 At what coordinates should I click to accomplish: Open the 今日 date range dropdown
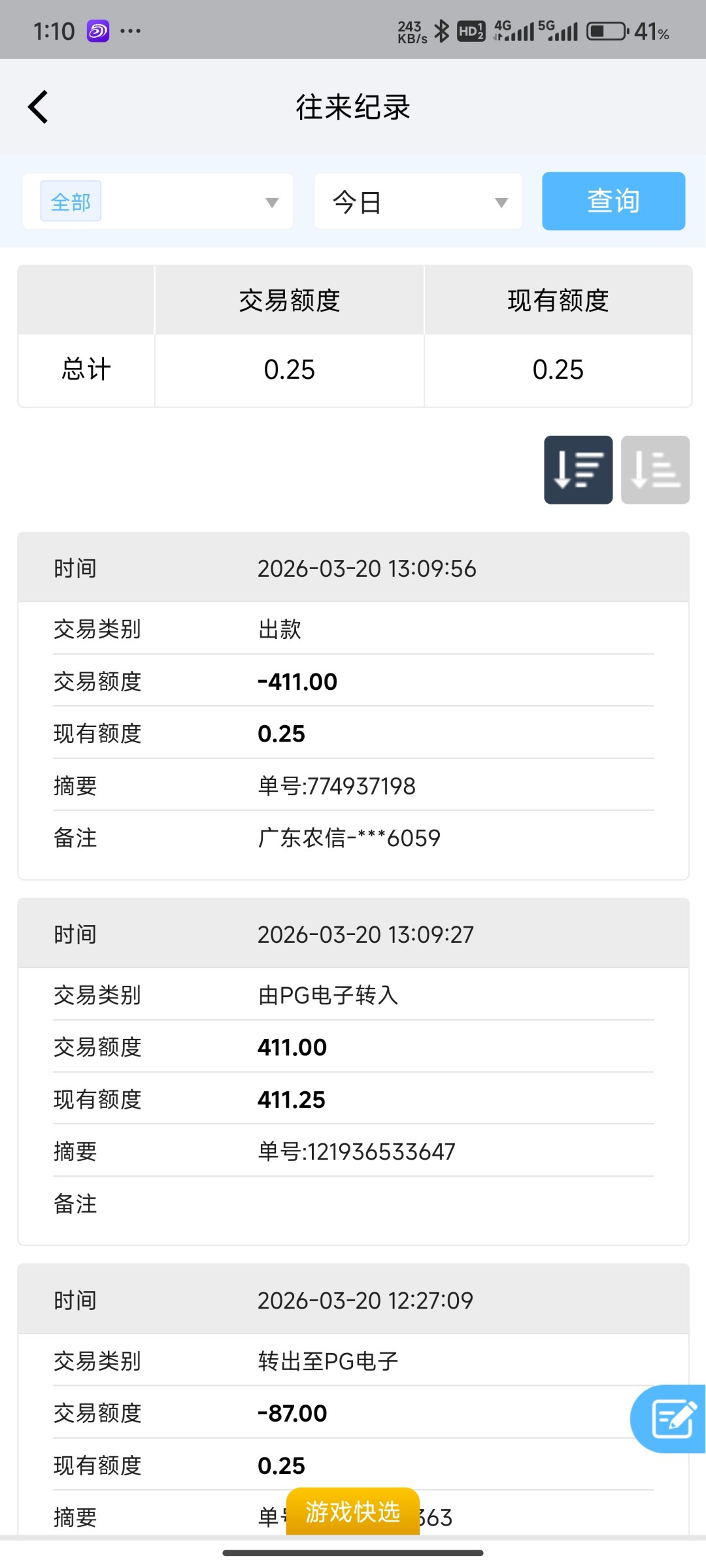point(418,202)
